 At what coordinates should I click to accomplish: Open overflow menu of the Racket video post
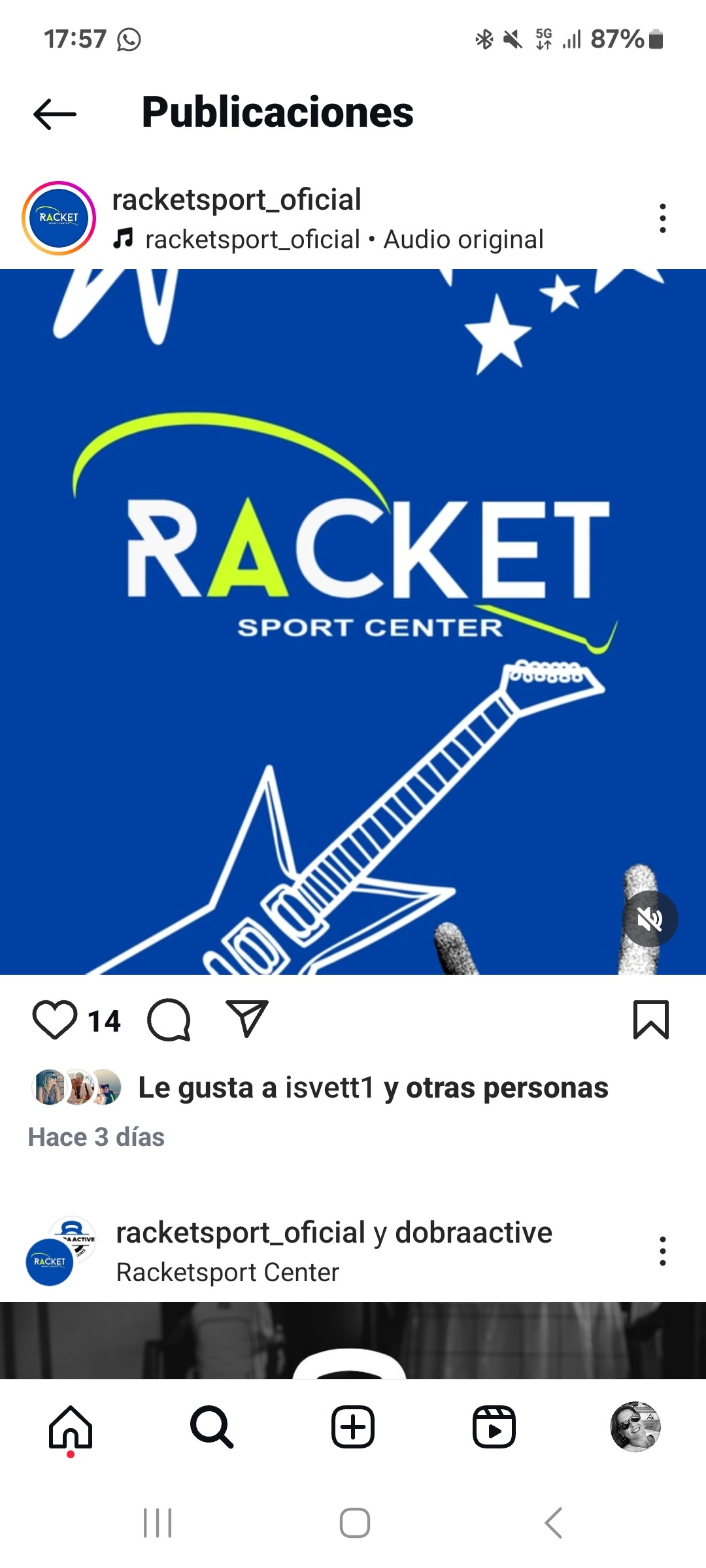click(x=662, y=218)
